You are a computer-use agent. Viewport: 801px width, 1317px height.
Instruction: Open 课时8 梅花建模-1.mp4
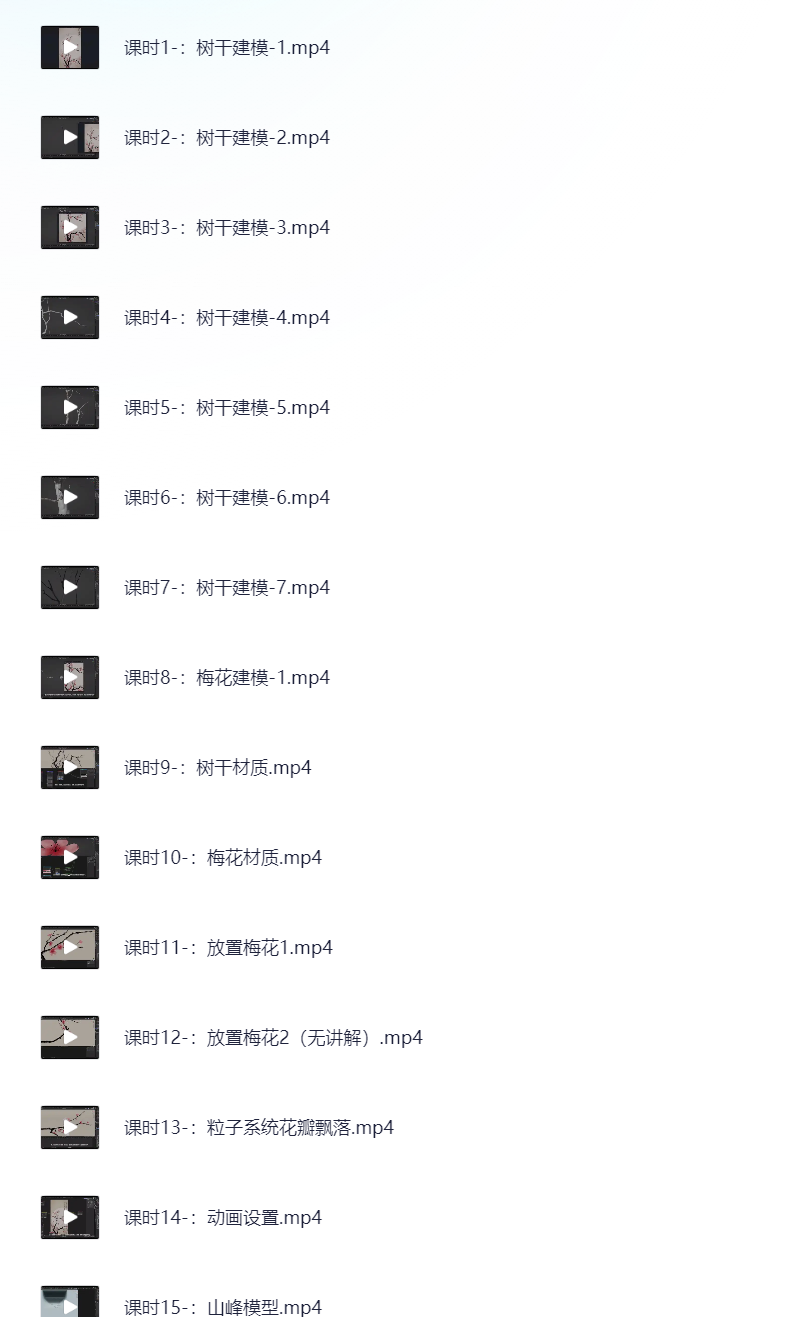pyautogui.click(x=227, y=678)
